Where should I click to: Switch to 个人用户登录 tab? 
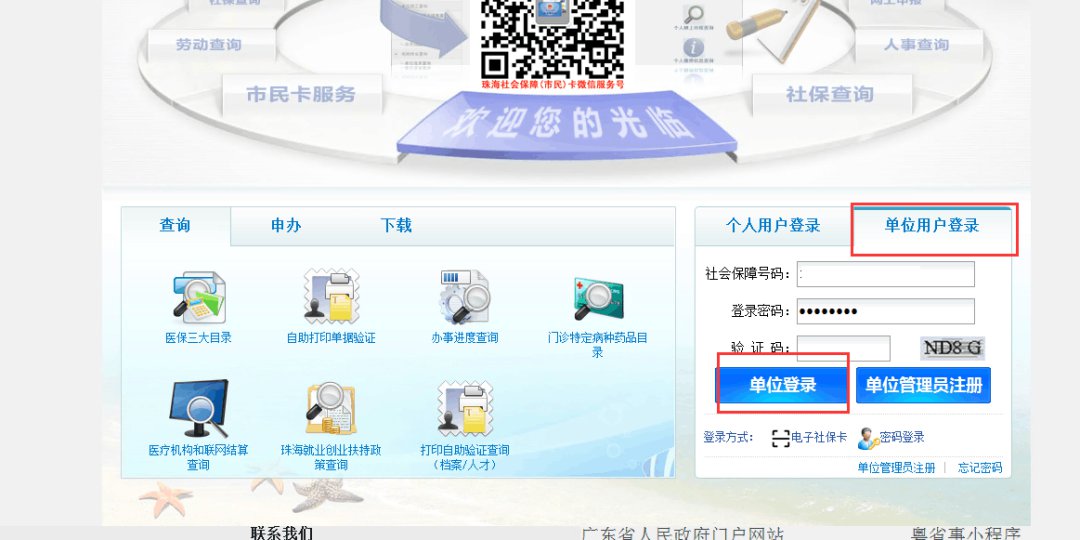(772, 226)
